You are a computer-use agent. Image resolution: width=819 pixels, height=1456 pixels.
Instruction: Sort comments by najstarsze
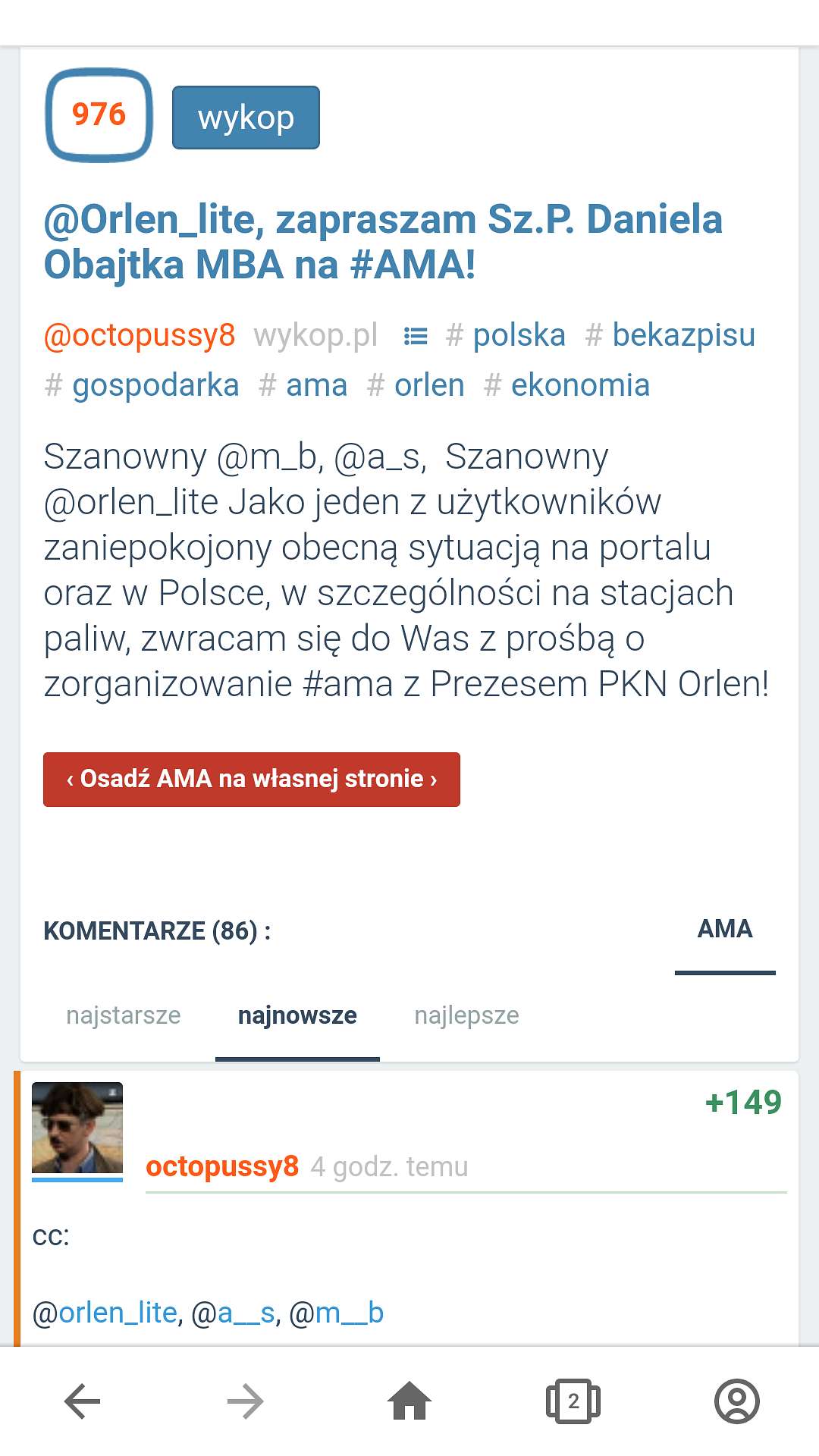pos(124,1015)
